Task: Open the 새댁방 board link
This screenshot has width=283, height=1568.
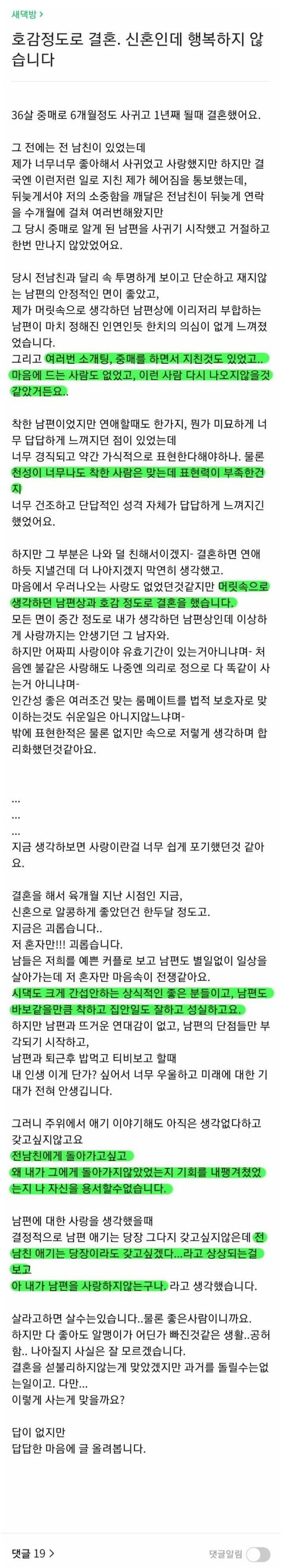Action: (x=28, y=13)
